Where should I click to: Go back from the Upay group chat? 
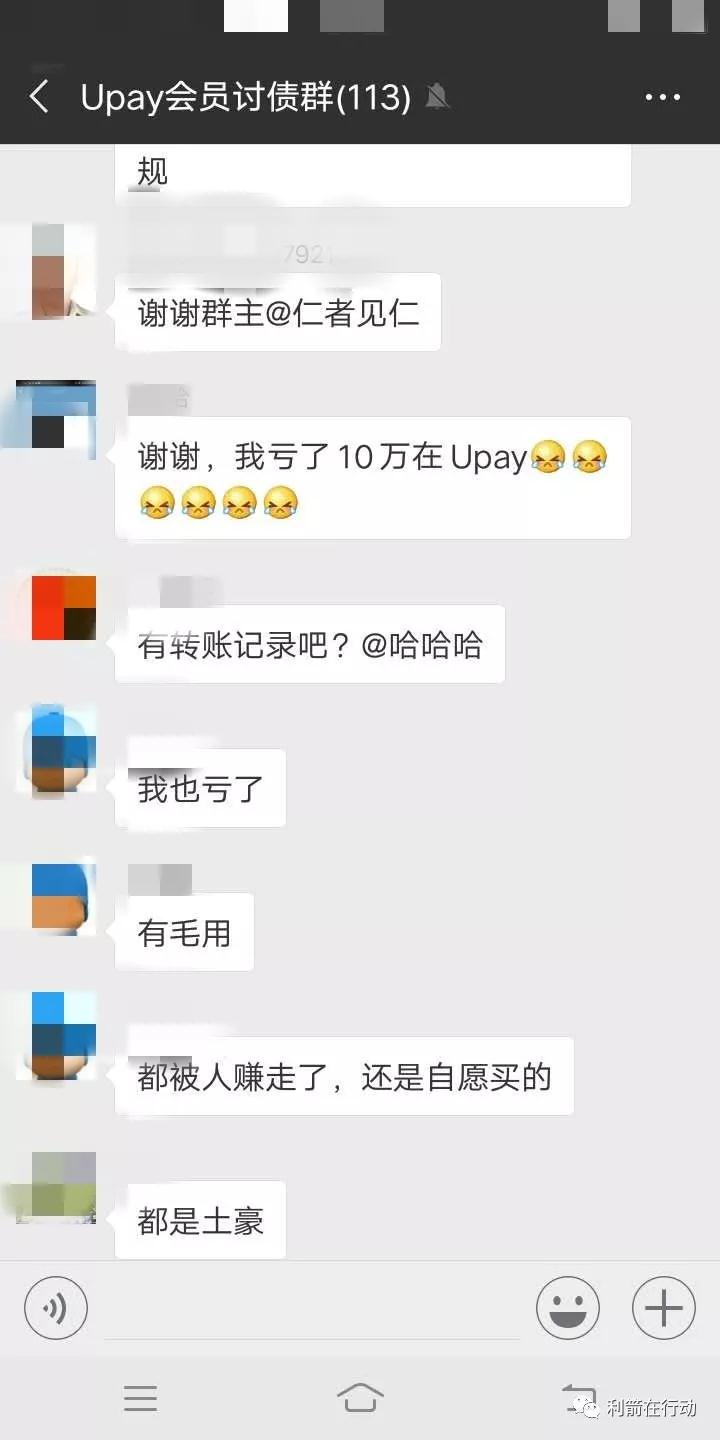(40, 97)
